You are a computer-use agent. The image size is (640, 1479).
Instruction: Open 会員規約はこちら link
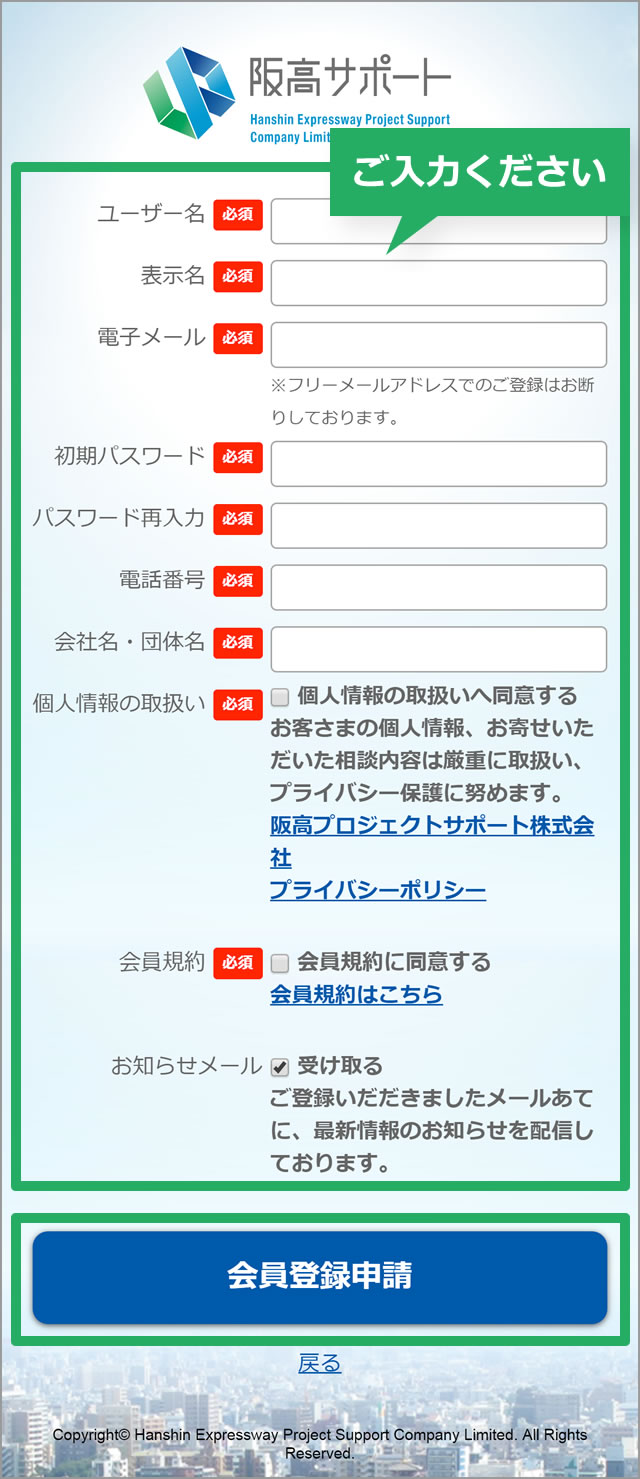point(355,995)
